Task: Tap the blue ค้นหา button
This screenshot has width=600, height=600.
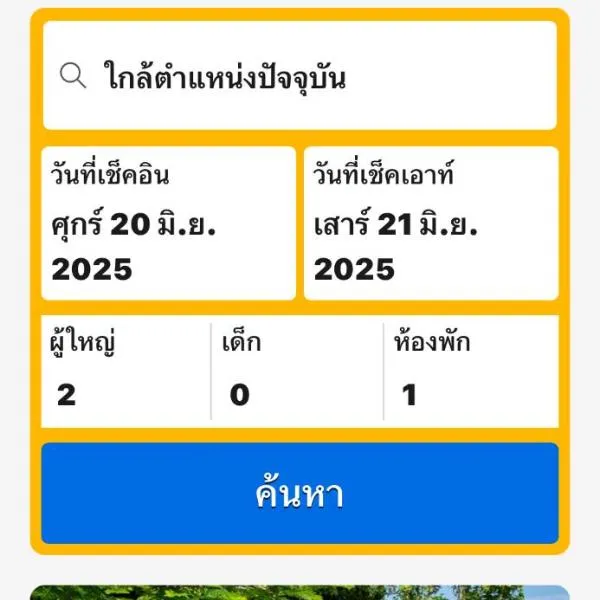Action: pyautogui.click(x=300, y=494)
